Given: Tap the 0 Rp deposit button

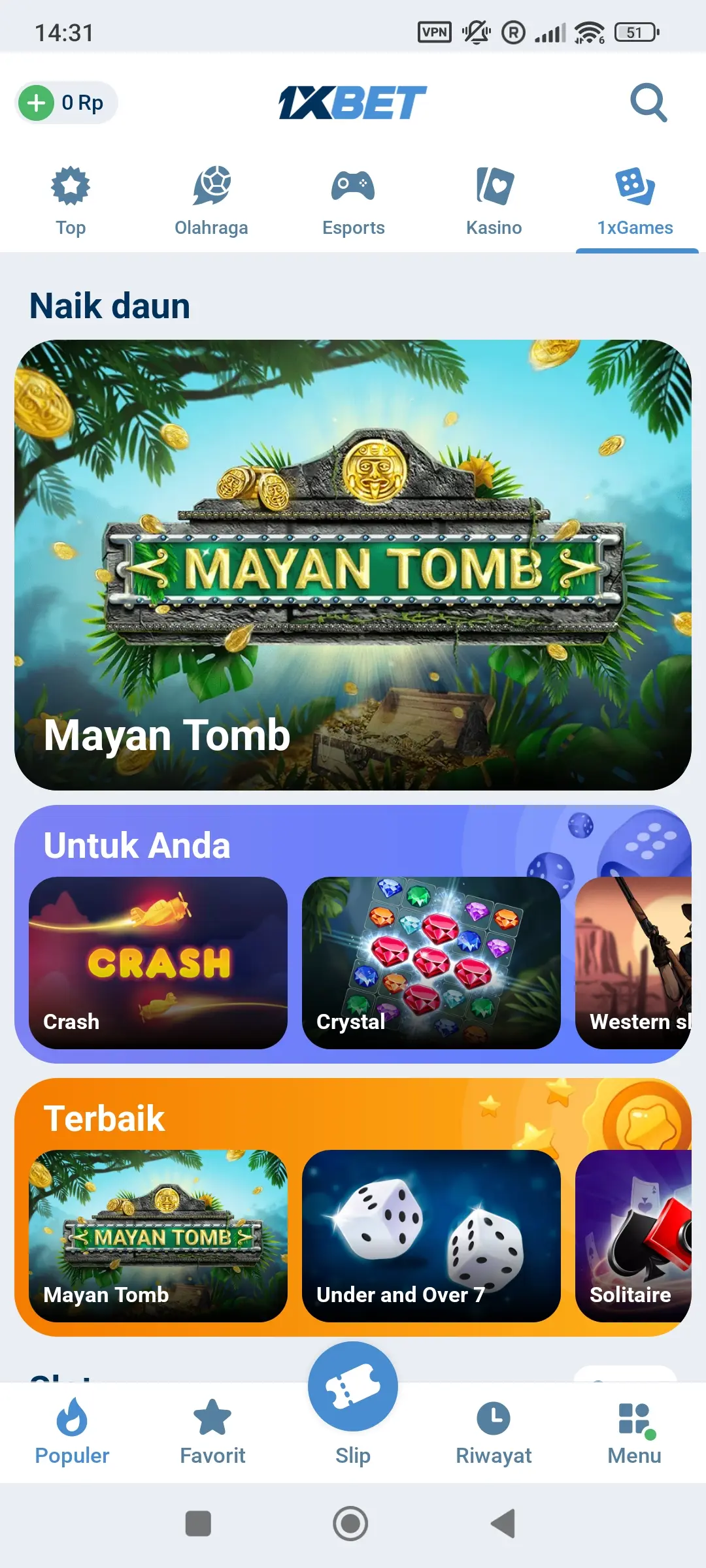Looking at the screenshot, I should tap(67, 103).
